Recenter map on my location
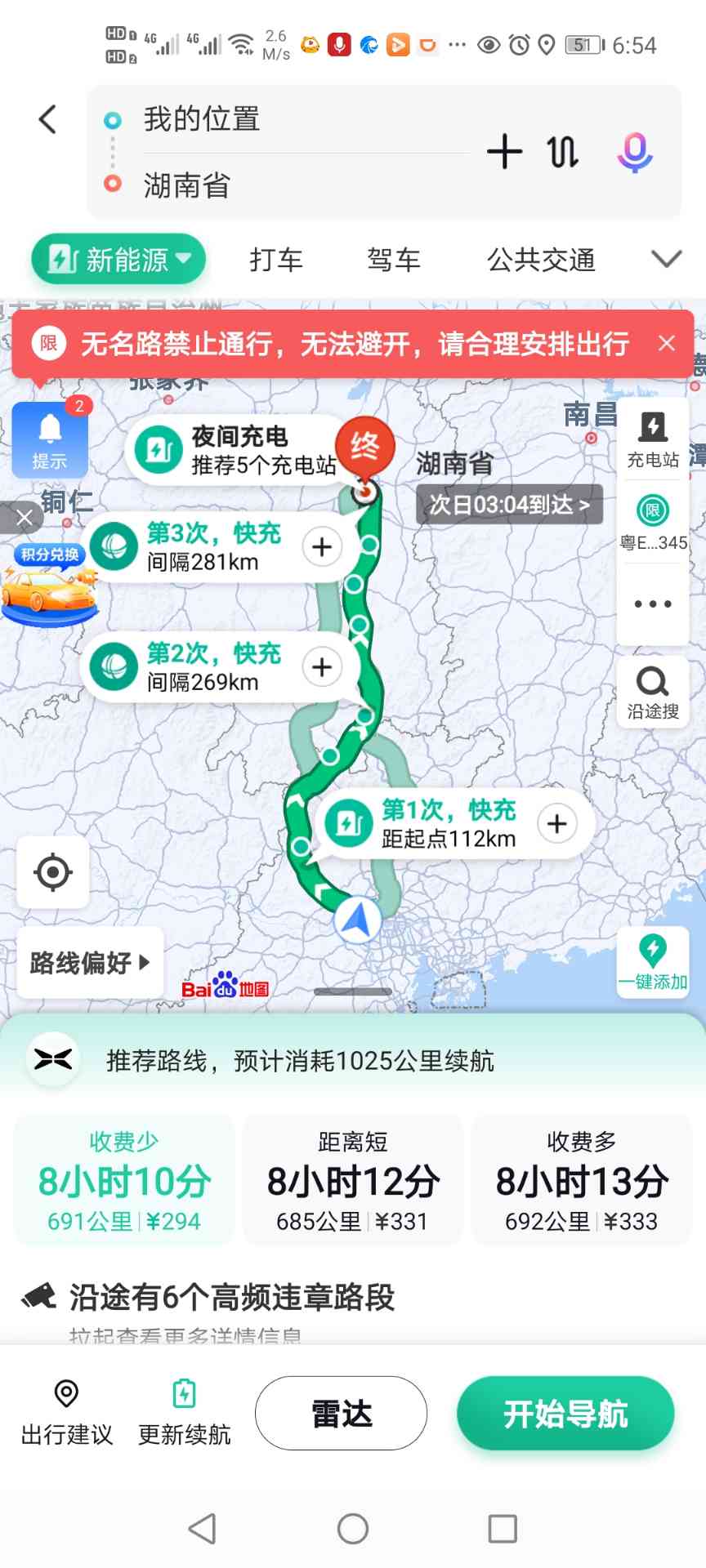 (x=53, y=872)
